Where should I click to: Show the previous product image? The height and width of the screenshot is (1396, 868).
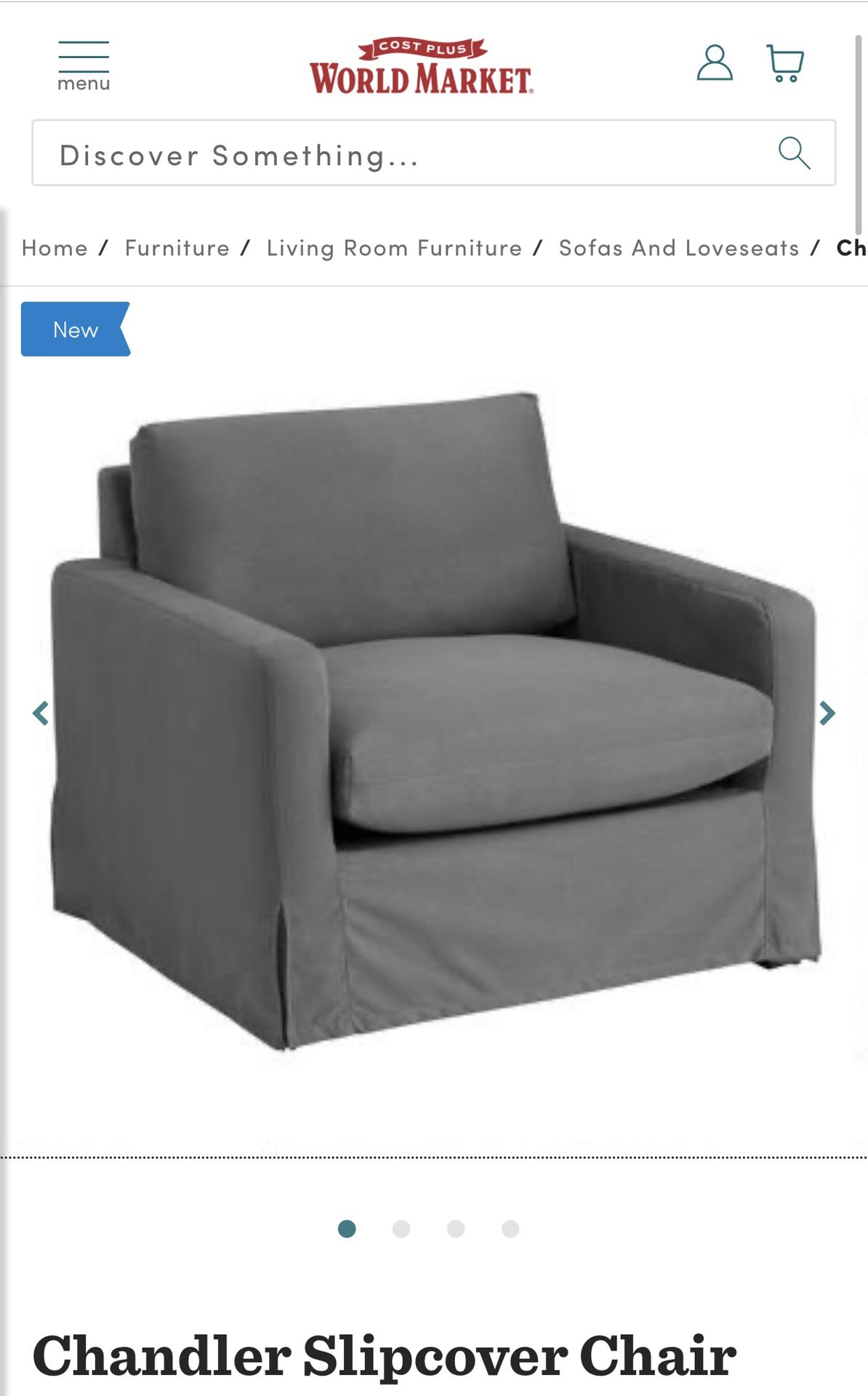[41, 713]
